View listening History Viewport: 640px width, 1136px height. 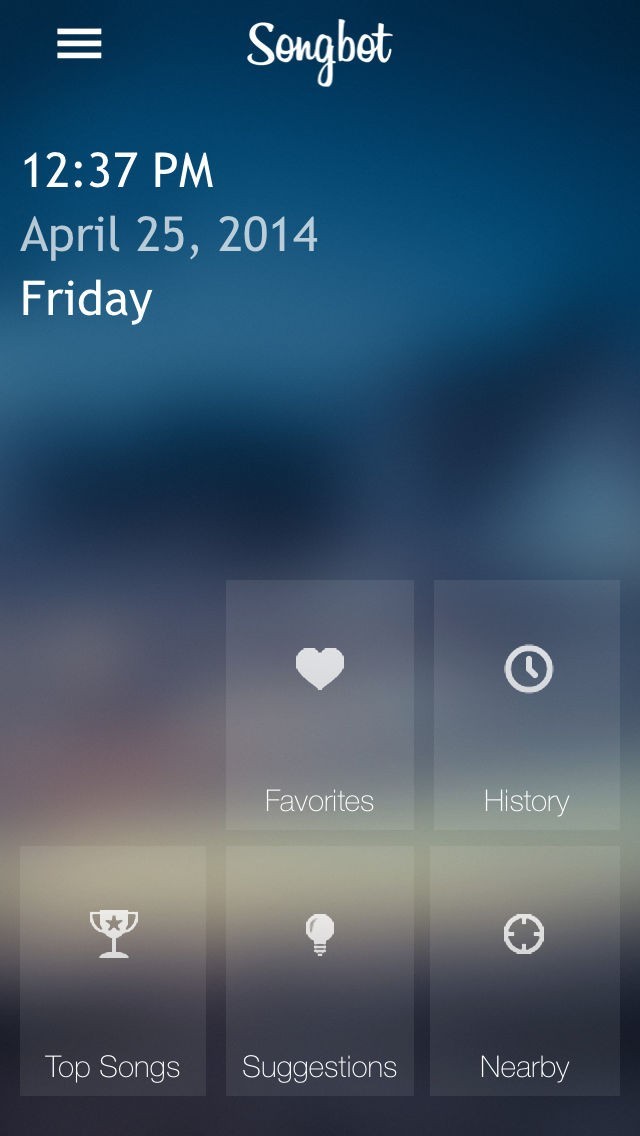tap(527, 705)
